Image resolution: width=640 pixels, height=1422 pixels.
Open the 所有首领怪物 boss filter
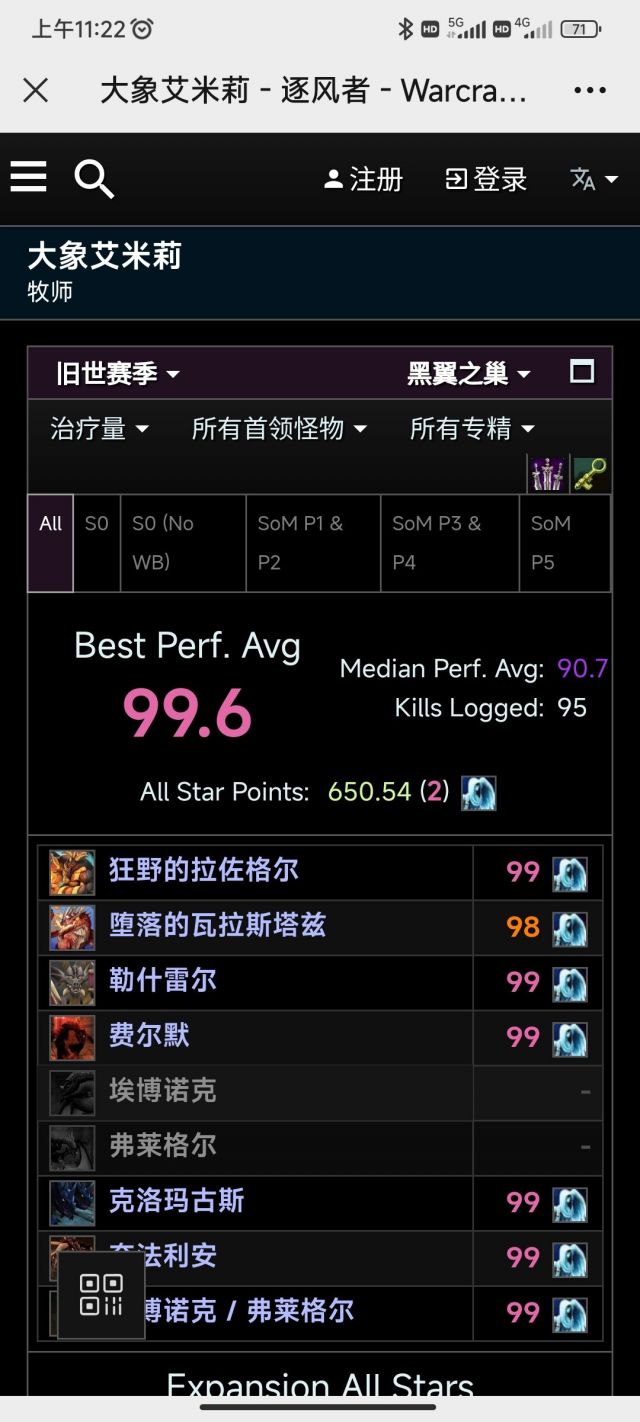pos(279,429)
